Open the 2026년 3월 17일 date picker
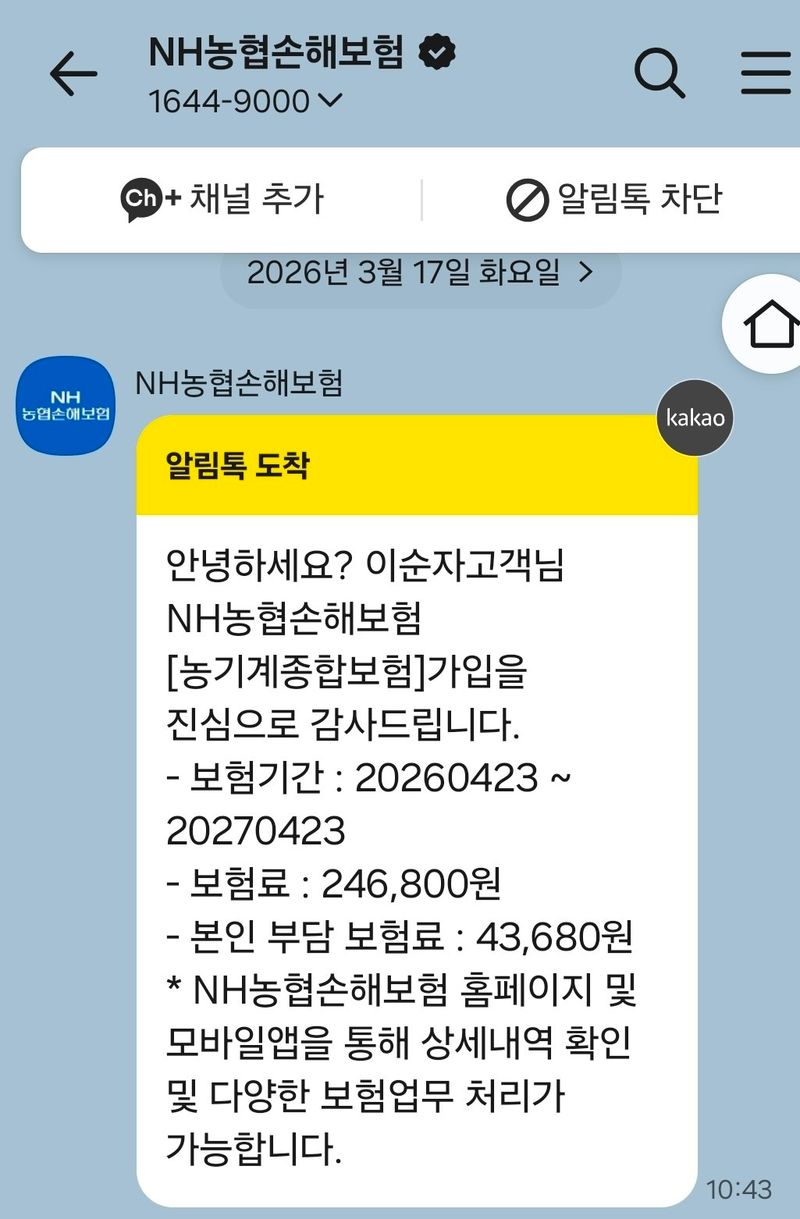800x1219 pixels. click(x=420, y=273)
